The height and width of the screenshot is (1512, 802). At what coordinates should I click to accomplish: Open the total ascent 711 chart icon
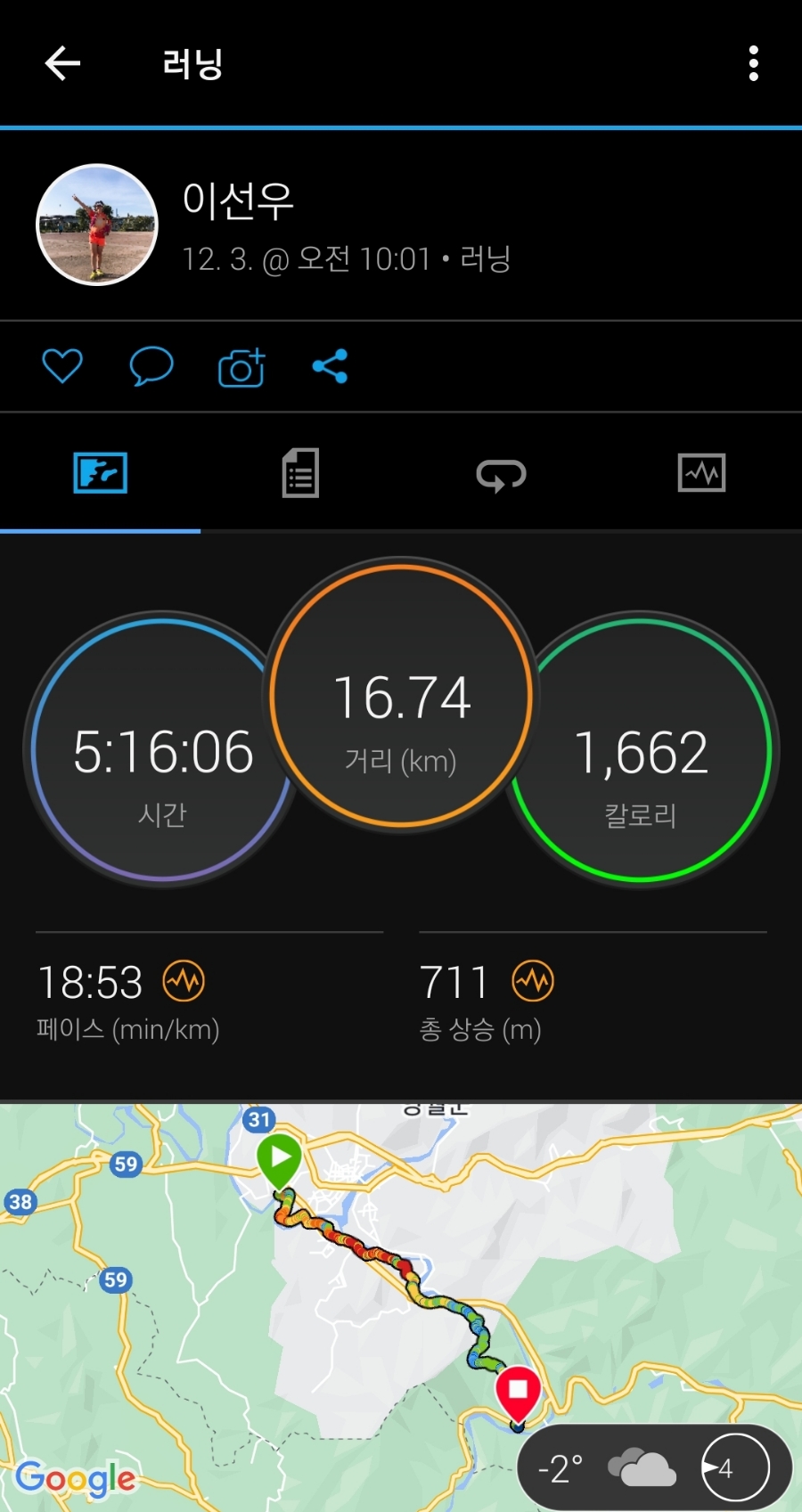pos(533,982)
